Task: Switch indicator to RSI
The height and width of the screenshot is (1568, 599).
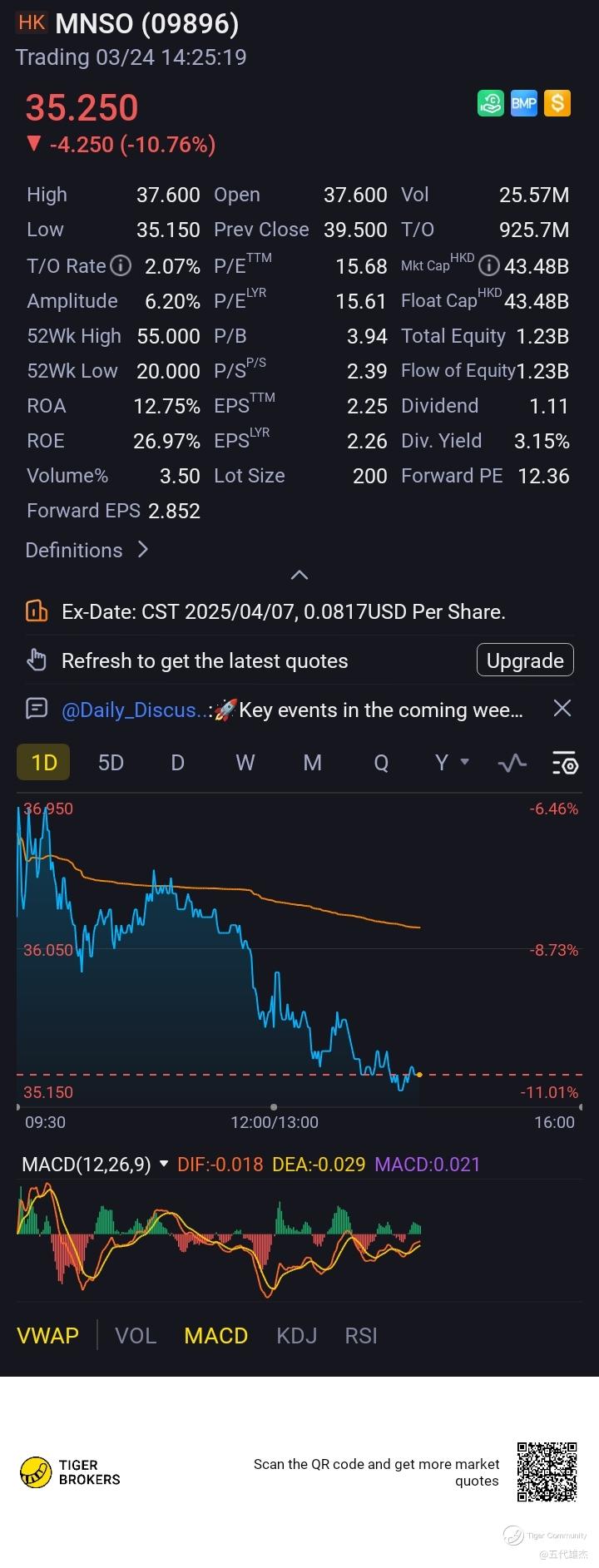Action: click(361, 1335)
